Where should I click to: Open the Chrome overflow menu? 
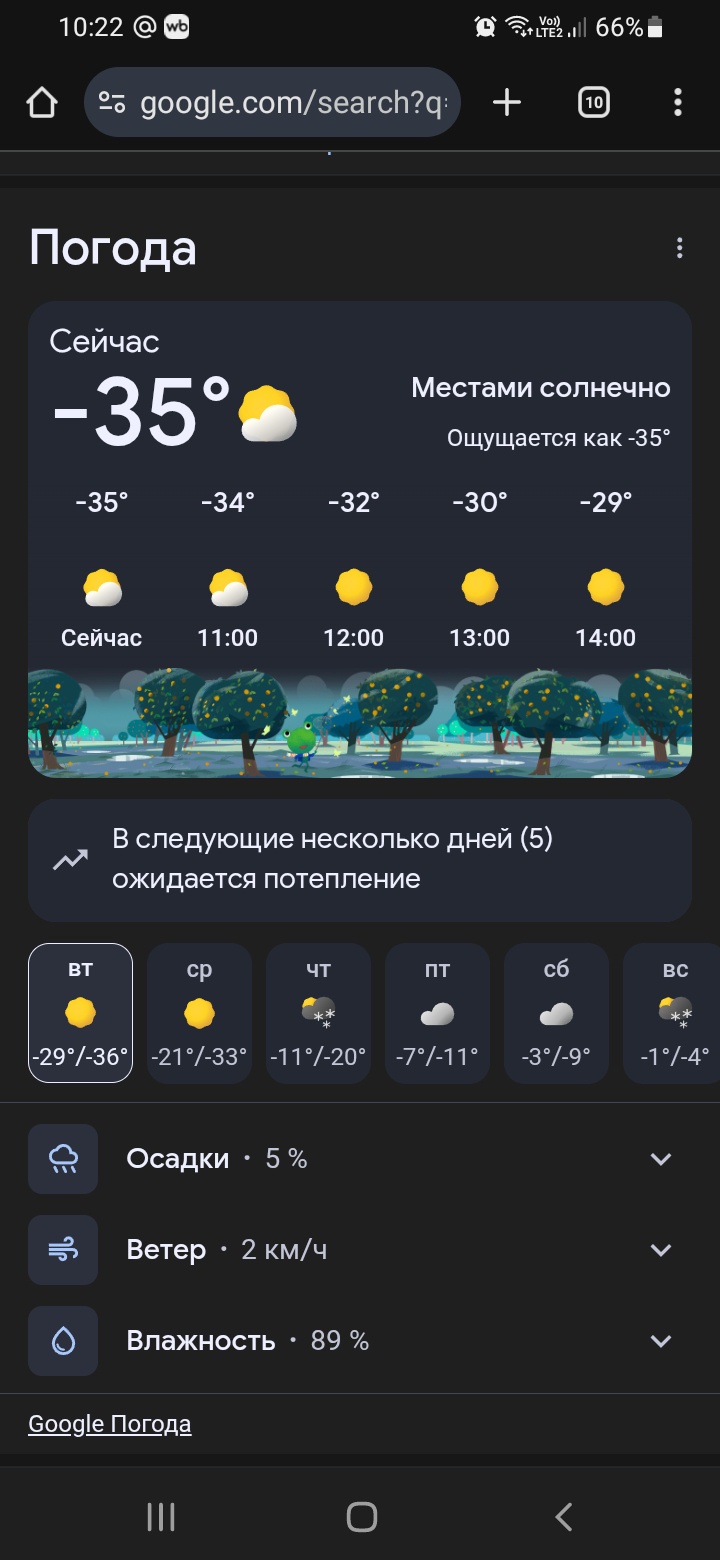click(678, 102)
